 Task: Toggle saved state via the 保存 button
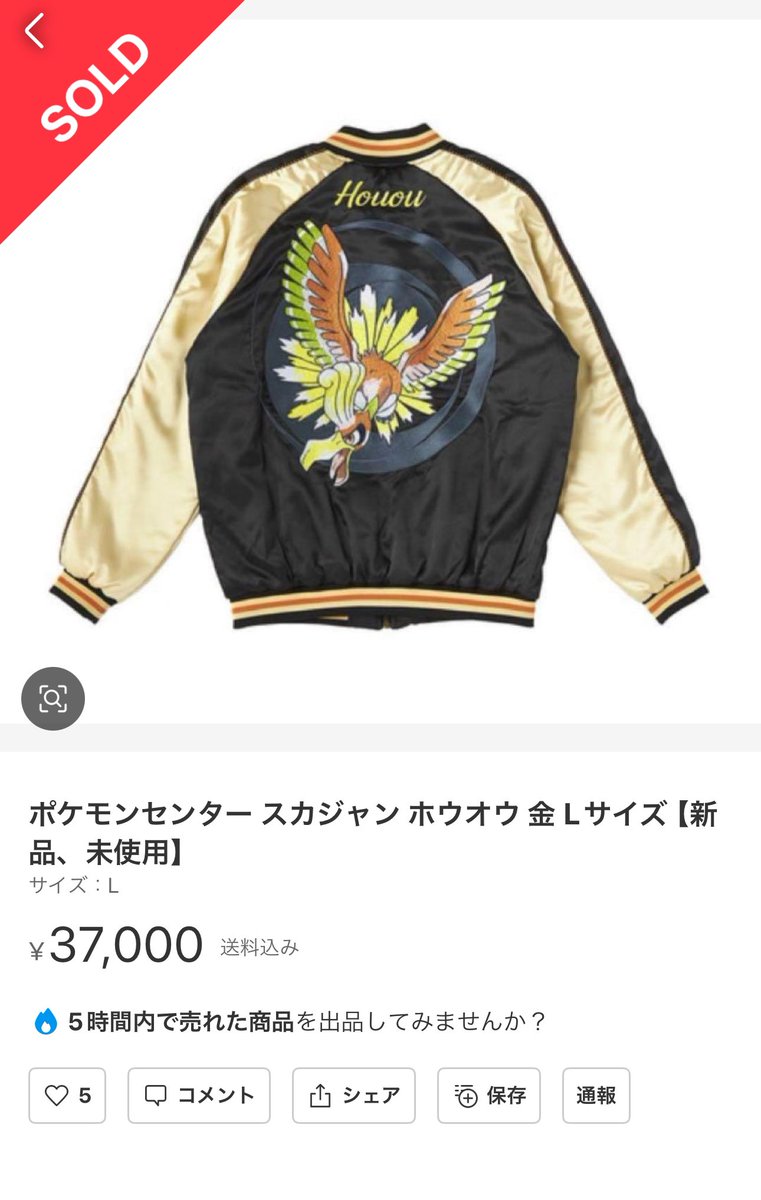(489, 1096)
